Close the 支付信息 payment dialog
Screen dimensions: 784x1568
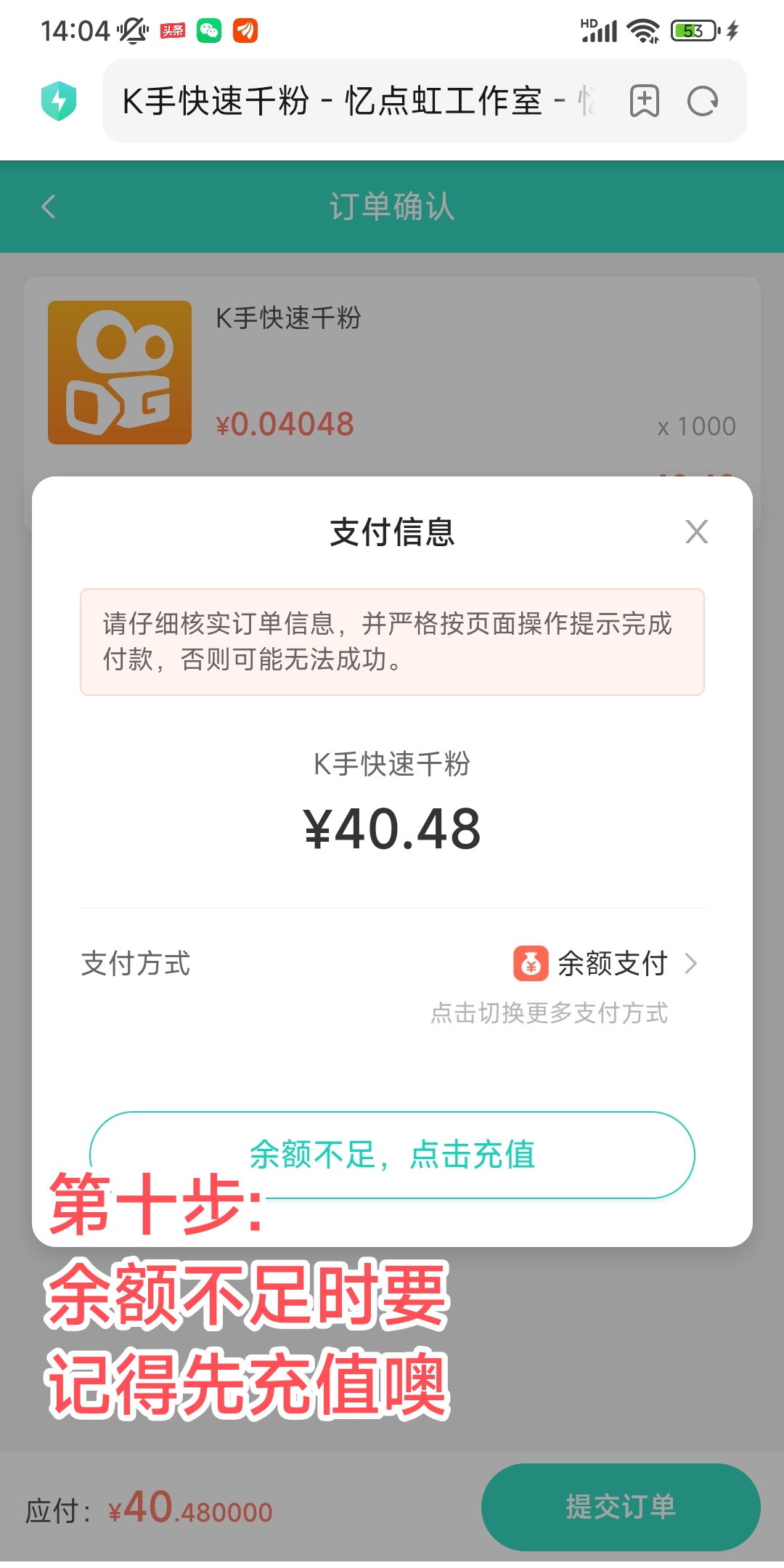click(696, 532)
